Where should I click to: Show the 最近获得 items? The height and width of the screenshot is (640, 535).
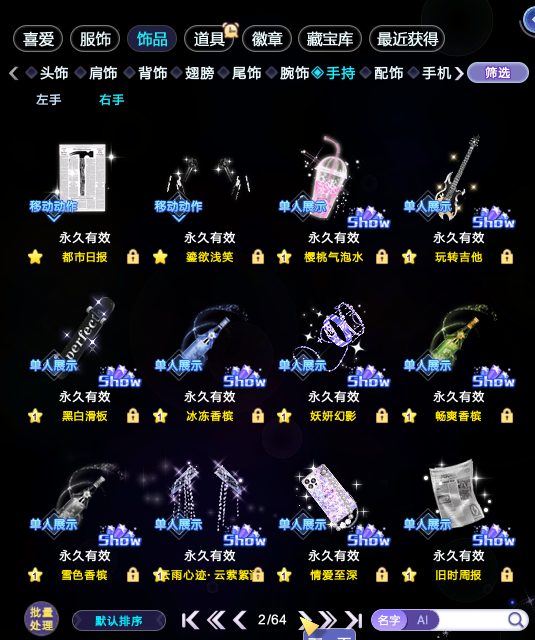(x=407, y=39)
